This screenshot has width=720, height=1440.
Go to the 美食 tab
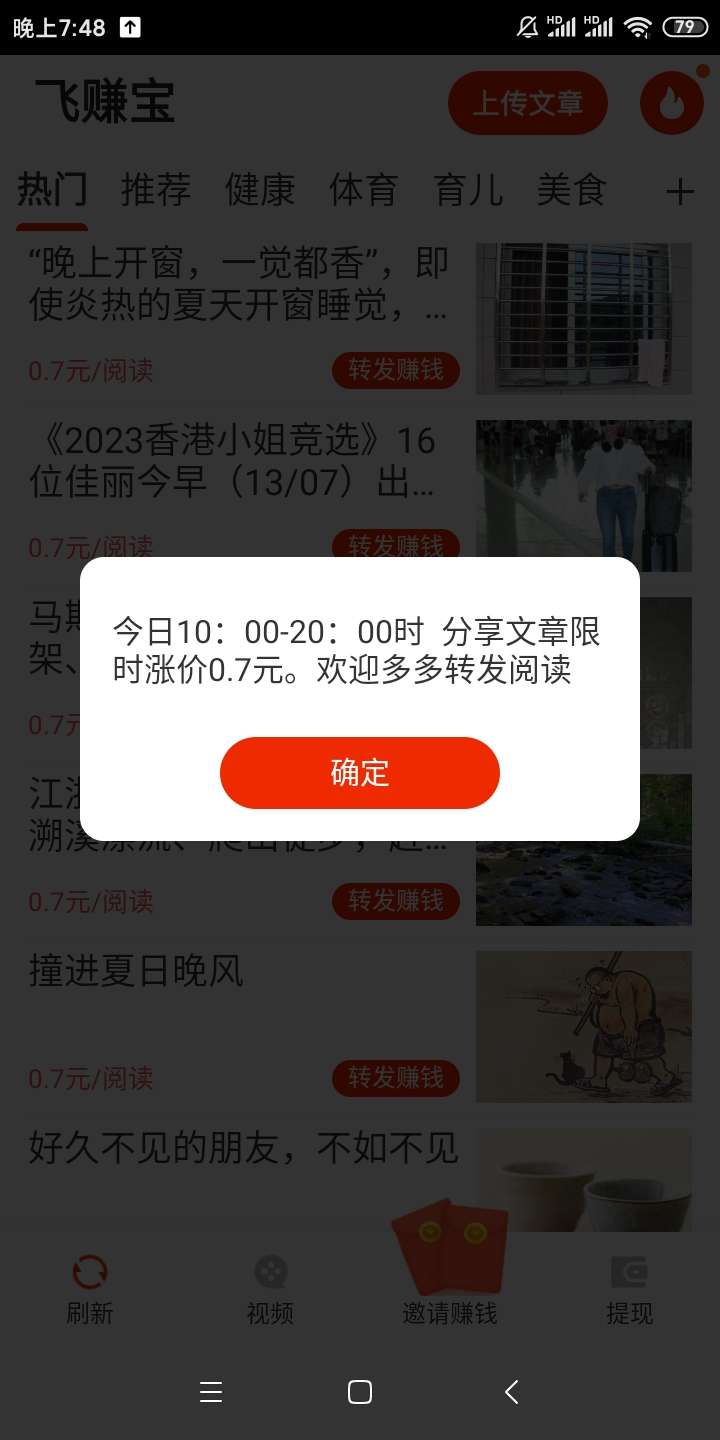[572, 189]
